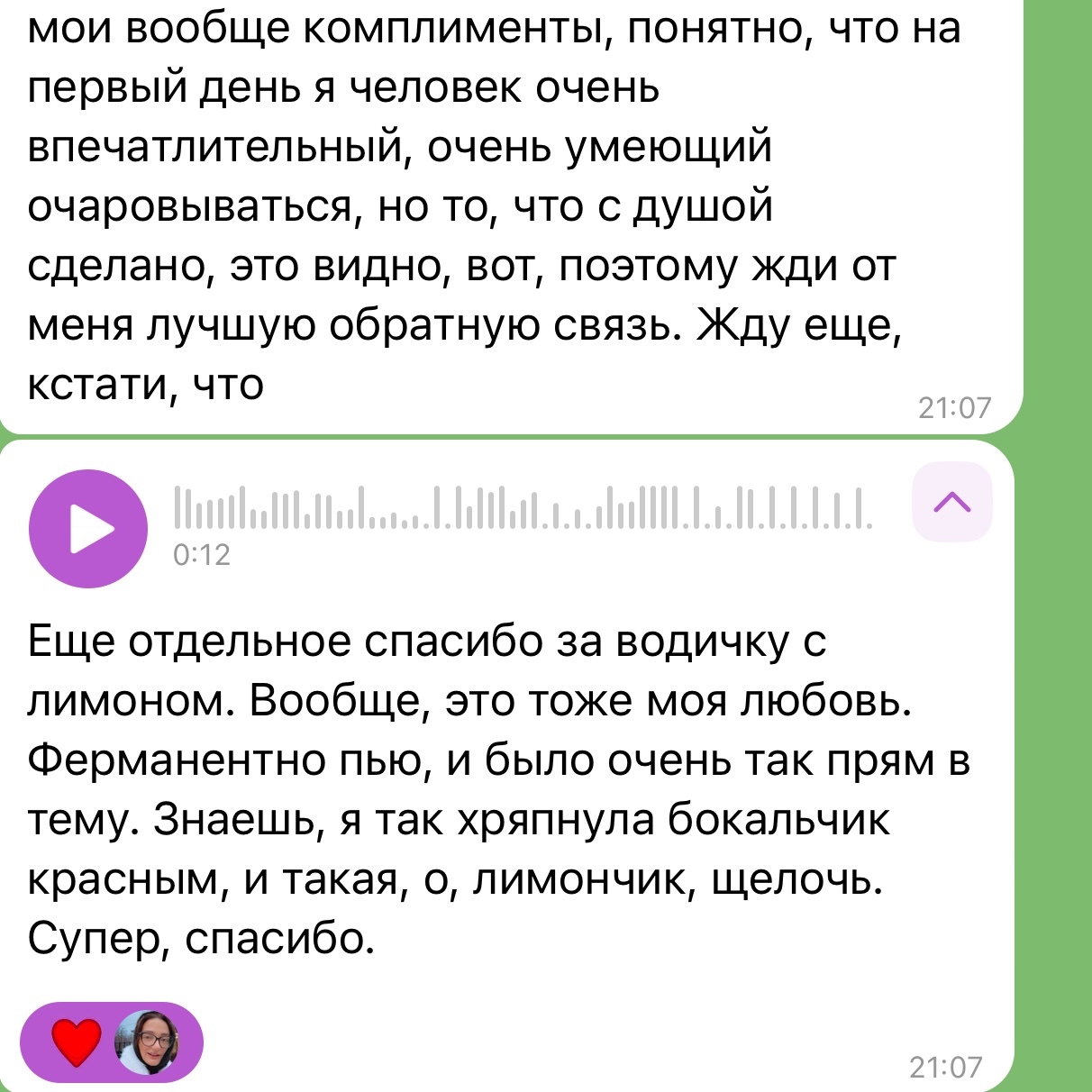Play the 0:12 voice message
Viewport: 1092px width, 1092px height.
click(88, 529)
